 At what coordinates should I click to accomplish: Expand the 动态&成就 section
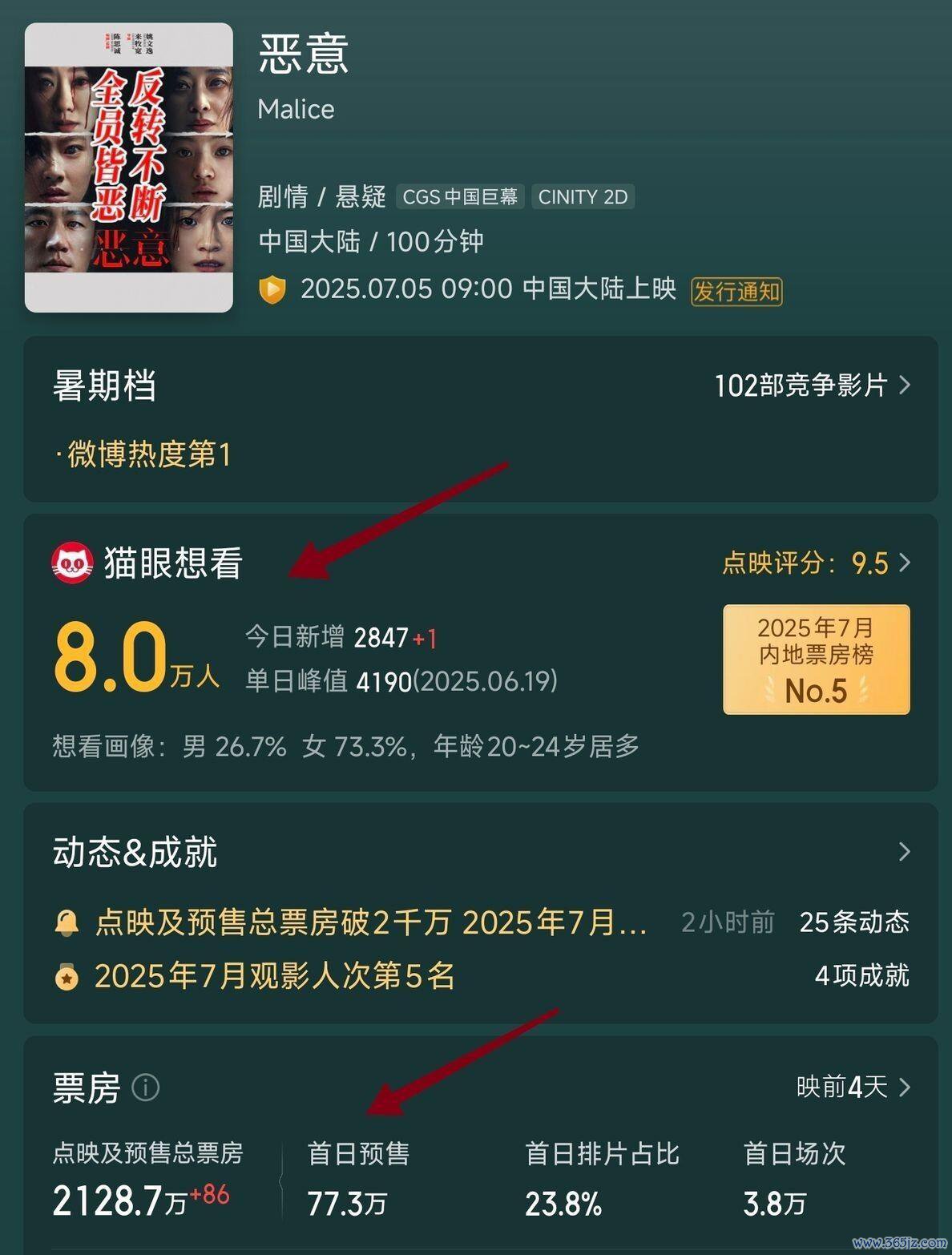pos(904,852)
